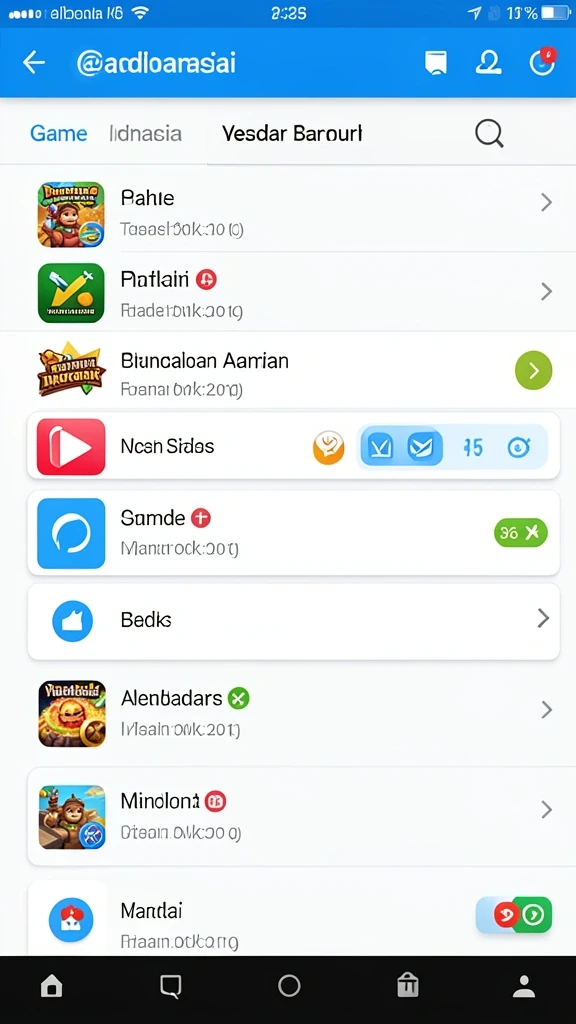Go to the home tab in bottom bar
Viewport: 576px width, 1024px height.
click(52, 987)
